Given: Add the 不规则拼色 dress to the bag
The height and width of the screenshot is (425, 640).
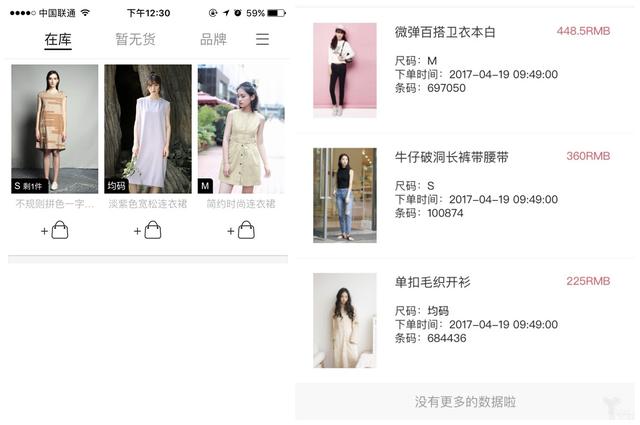Looking at the screenshot, I should tap(55, 231).
